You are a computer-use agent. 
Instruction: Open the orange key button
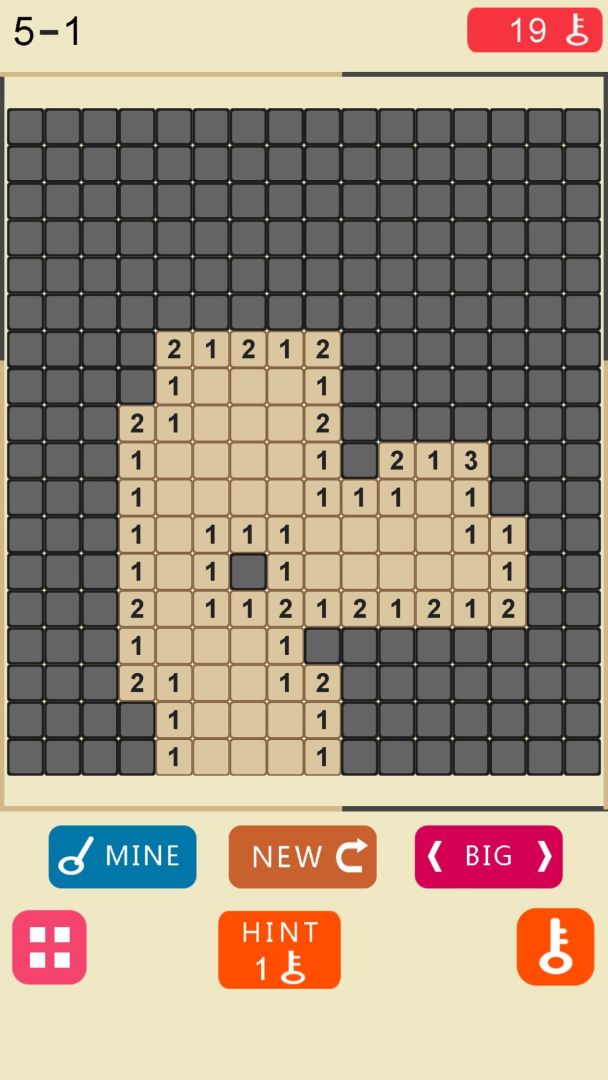[555, 947]
